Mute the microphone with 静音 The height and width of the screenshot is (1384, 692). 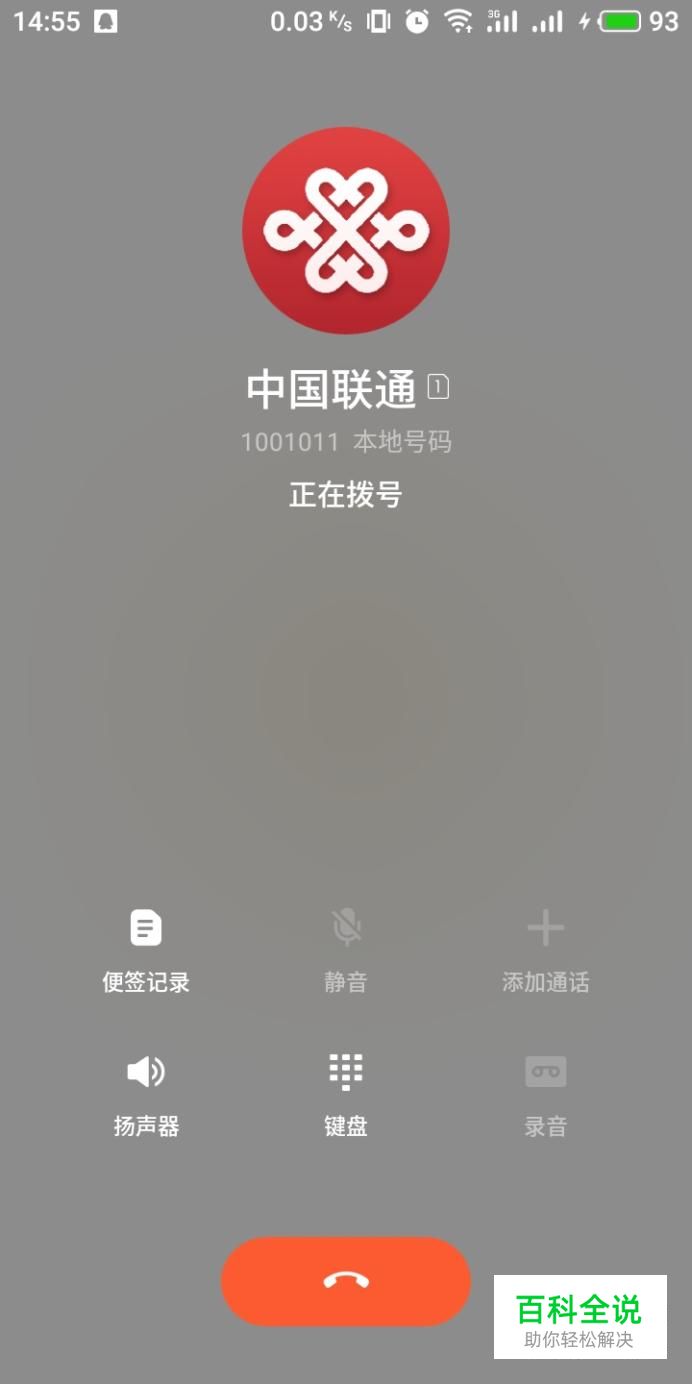point(346,951)
